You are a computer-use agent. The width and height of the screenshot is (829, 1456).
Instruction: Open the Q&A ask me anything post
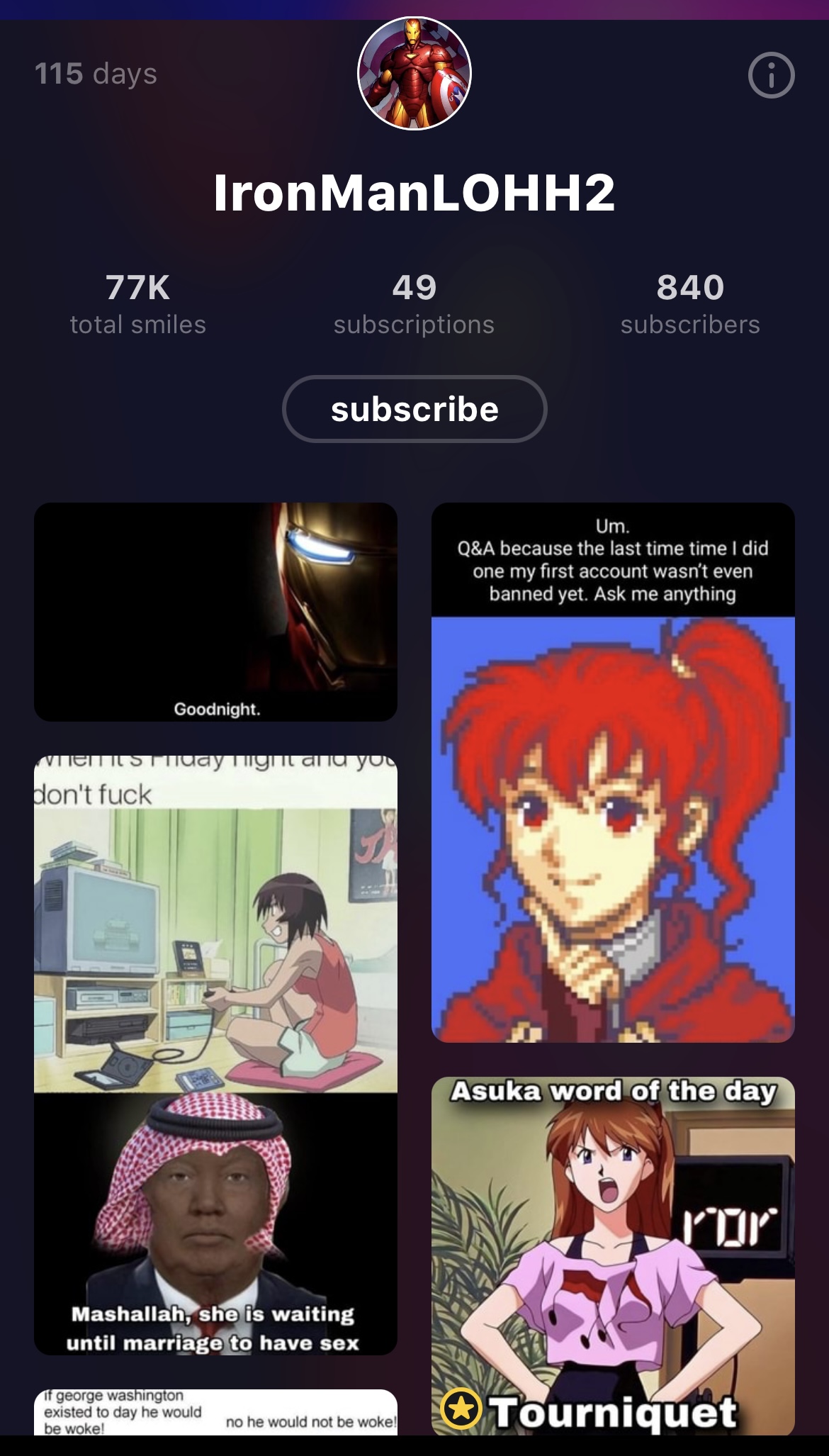[613, 773]
